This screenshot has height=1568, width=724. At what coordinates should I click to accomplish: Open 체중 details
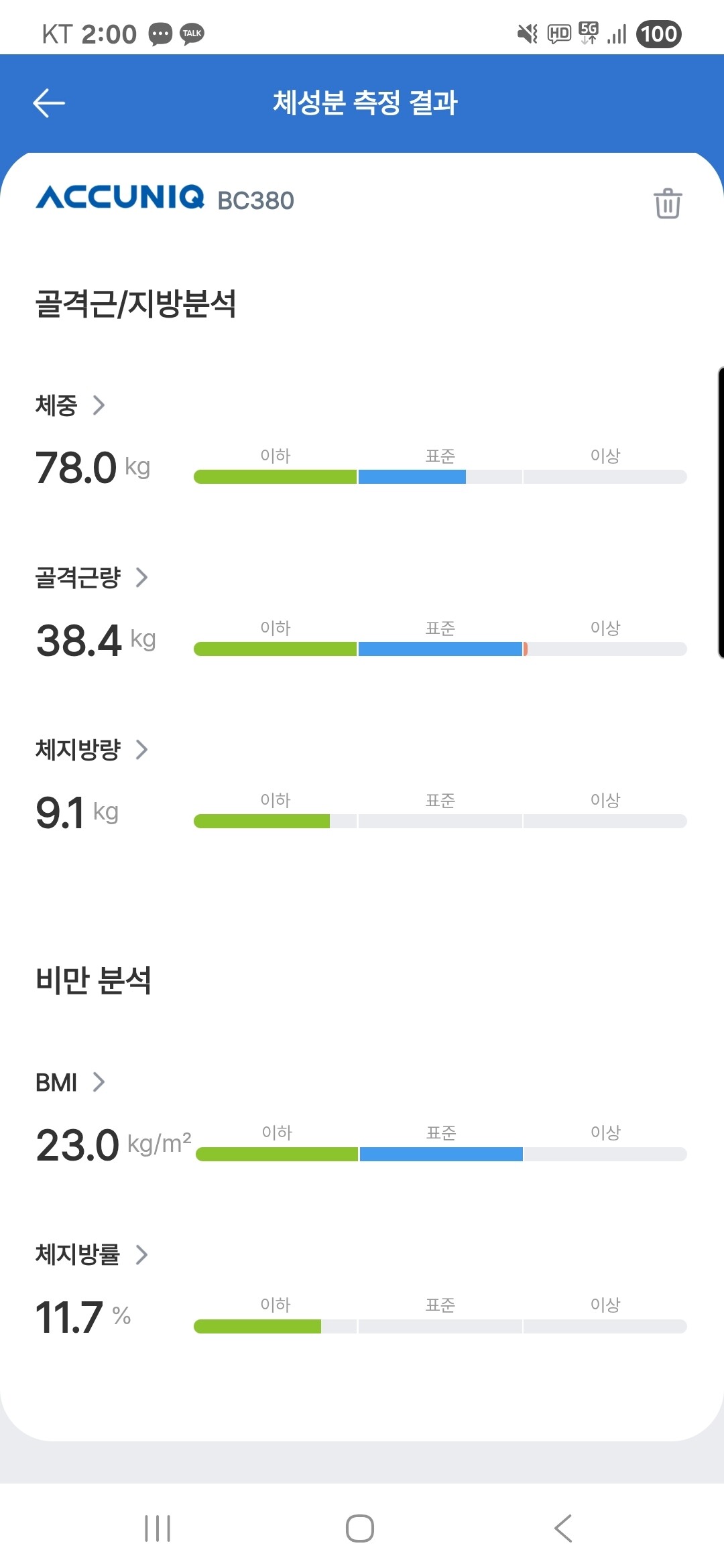point(70,405)
